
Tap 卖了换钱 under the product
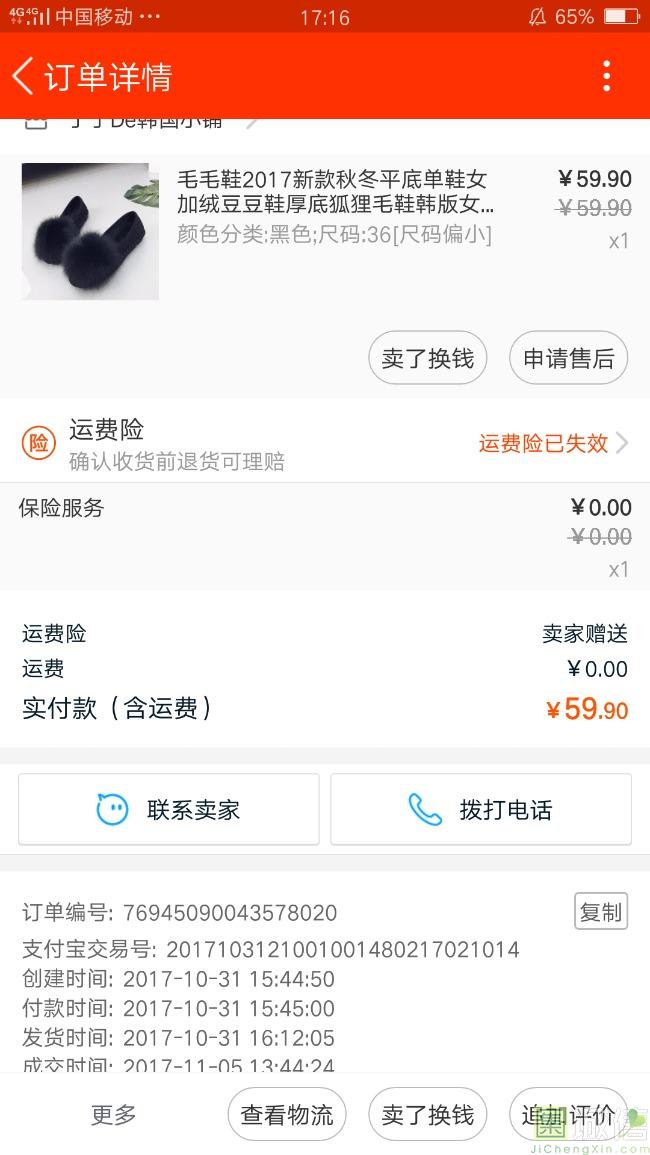pyautogui.click(x=427, y=358)
